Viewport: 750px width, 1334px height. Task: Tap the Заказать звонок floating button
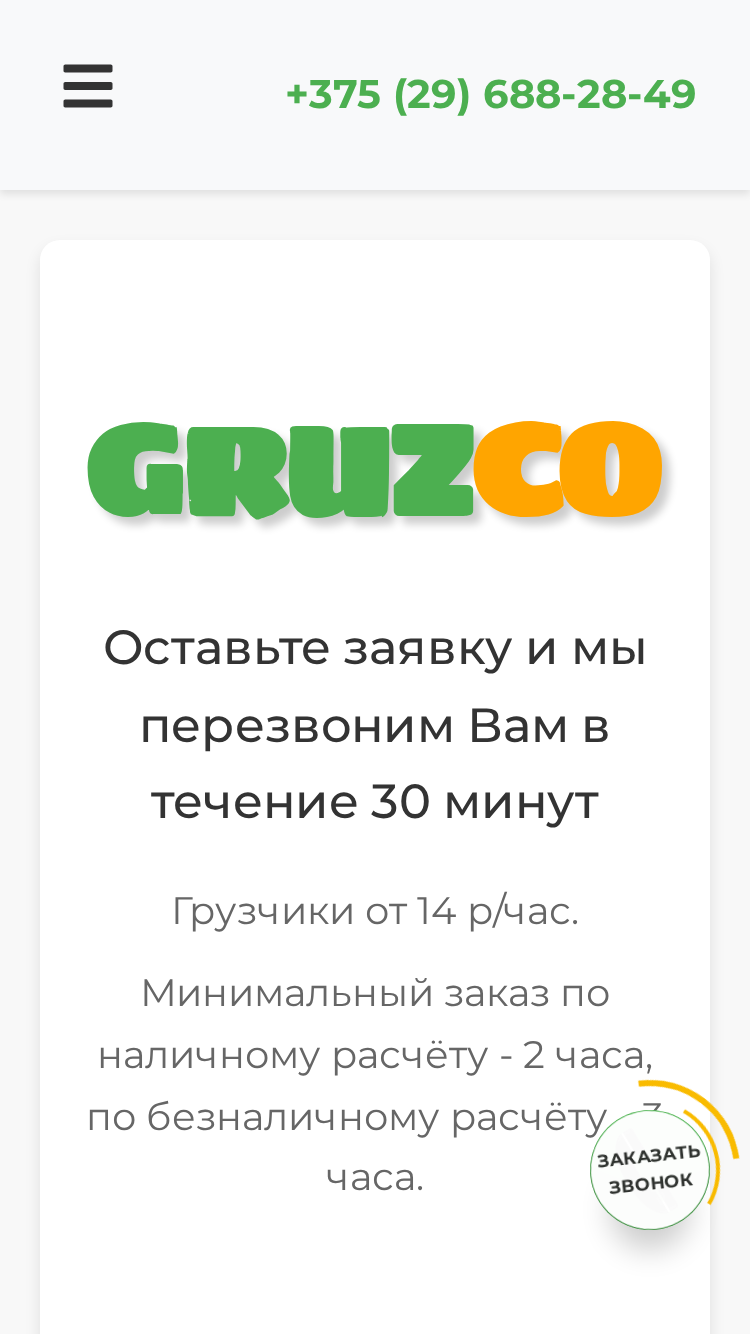[650, 1169]
